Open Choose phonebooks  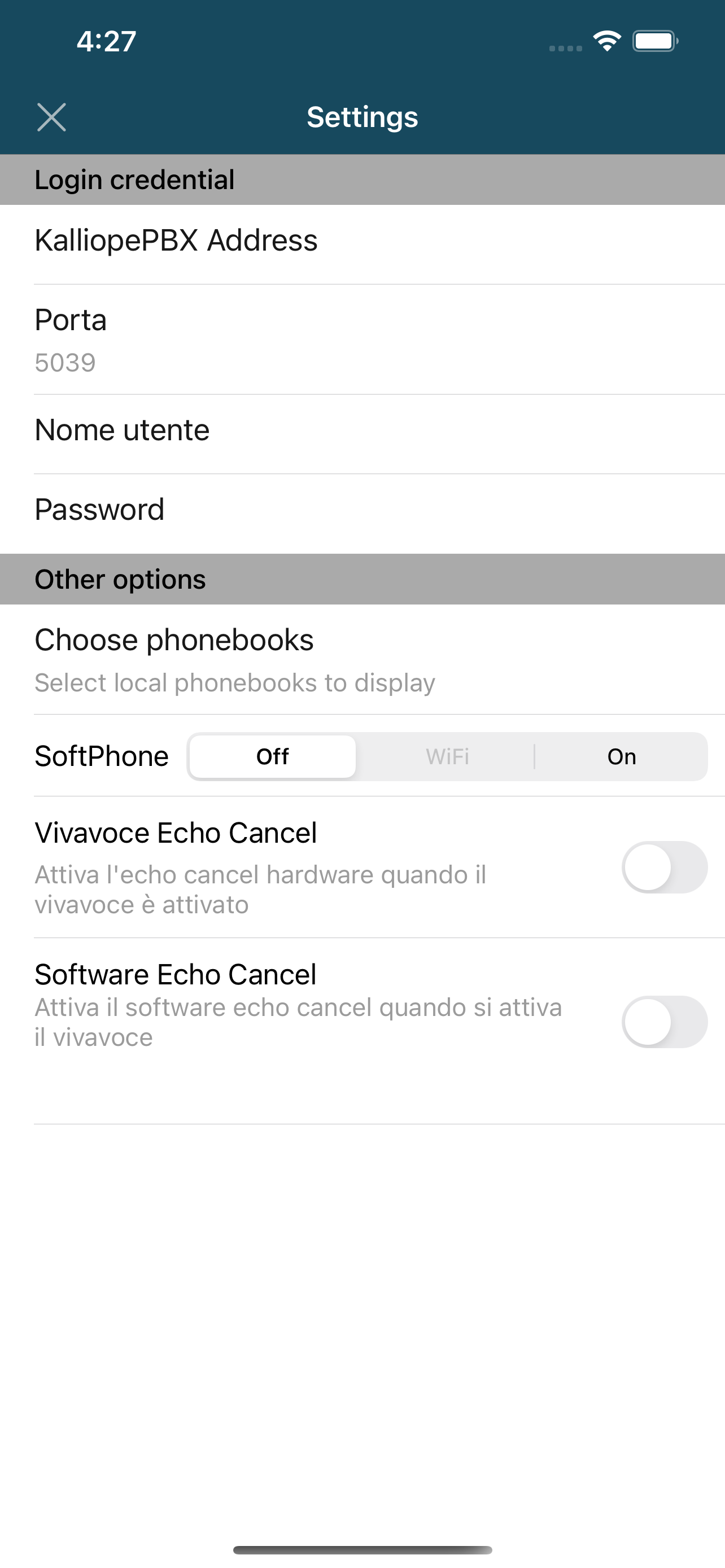[x=362, y=659]
